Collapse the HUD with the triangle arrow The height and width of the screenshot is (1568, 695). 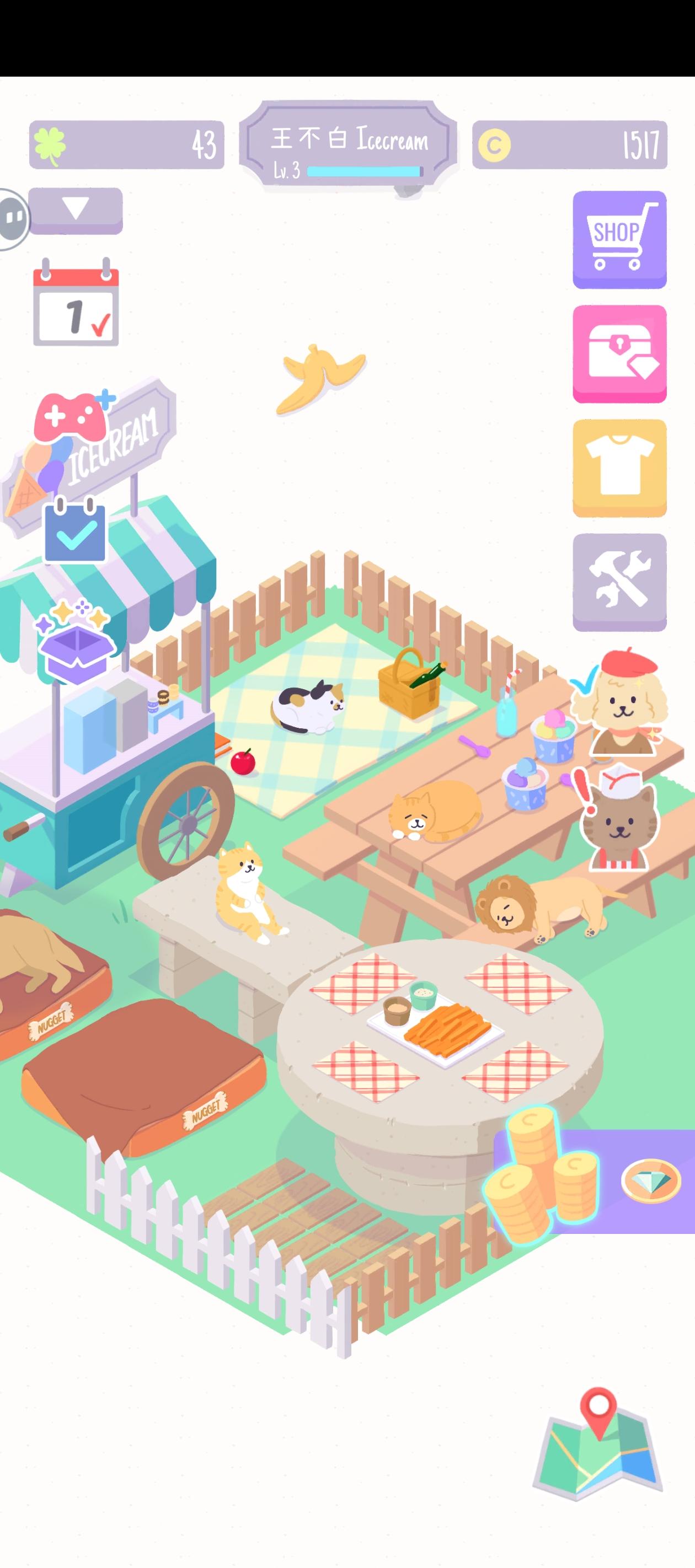[77, 210]
